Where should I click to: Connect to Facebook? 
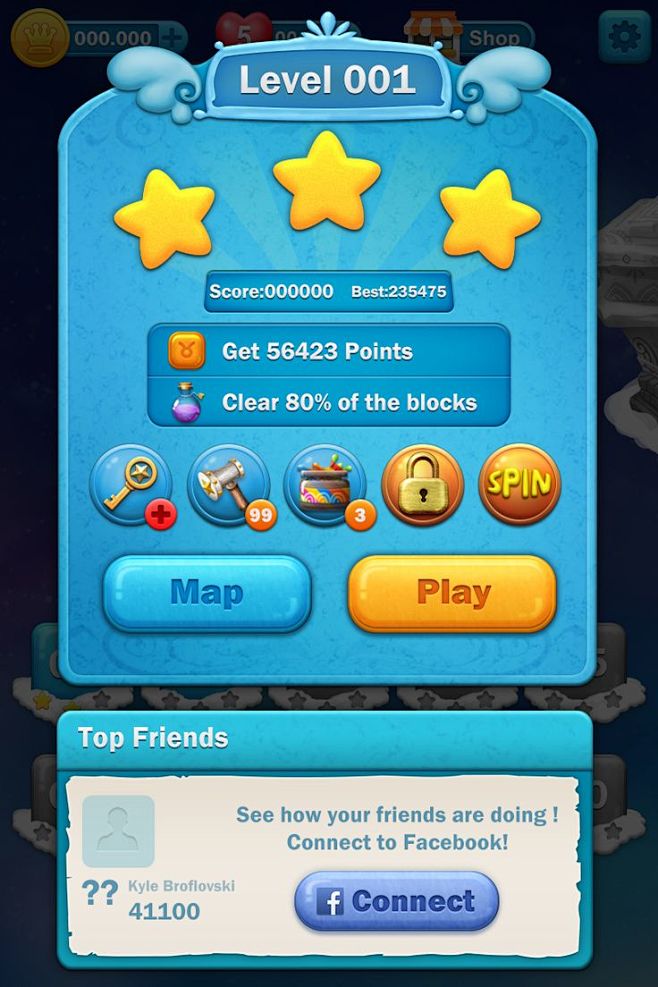396,901
